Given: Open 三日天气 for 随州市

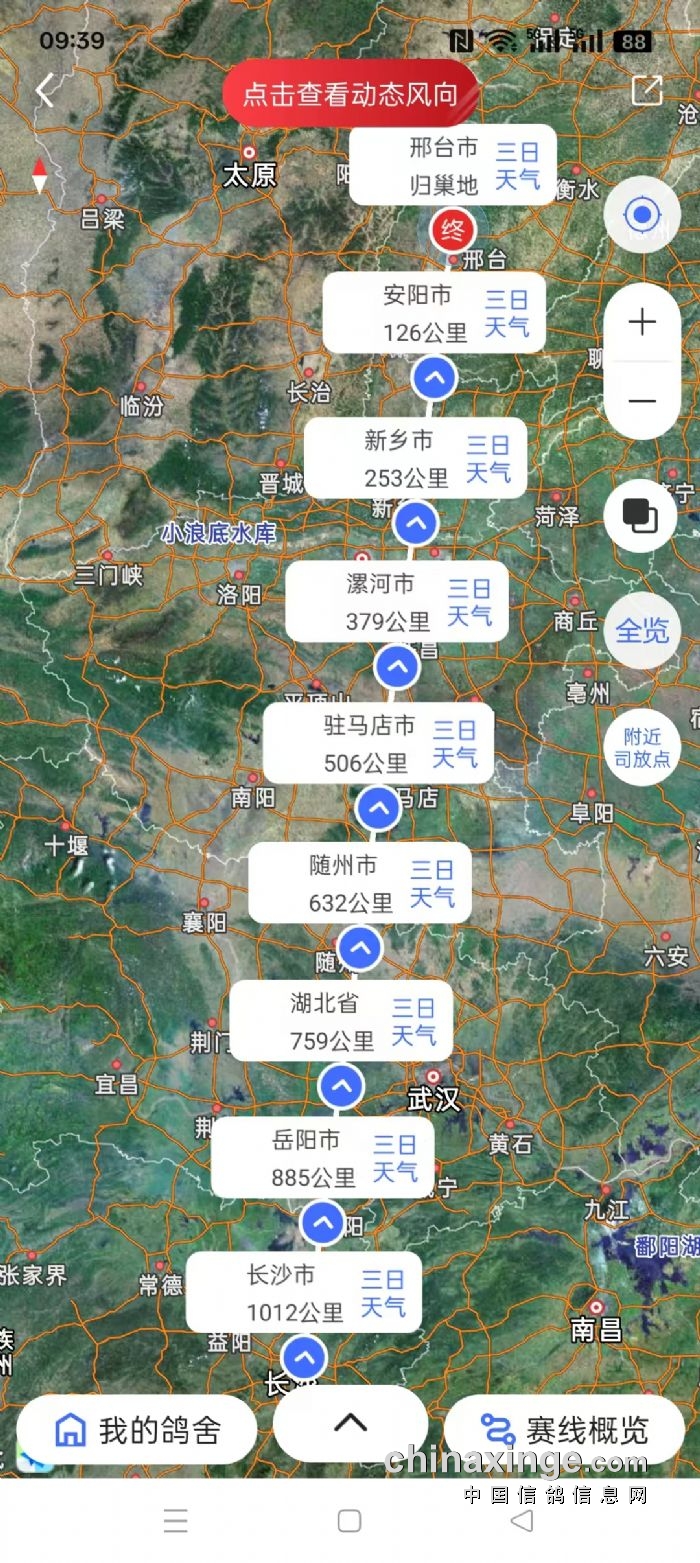Looking at the screenshot, I should click(x=432, y=884).
